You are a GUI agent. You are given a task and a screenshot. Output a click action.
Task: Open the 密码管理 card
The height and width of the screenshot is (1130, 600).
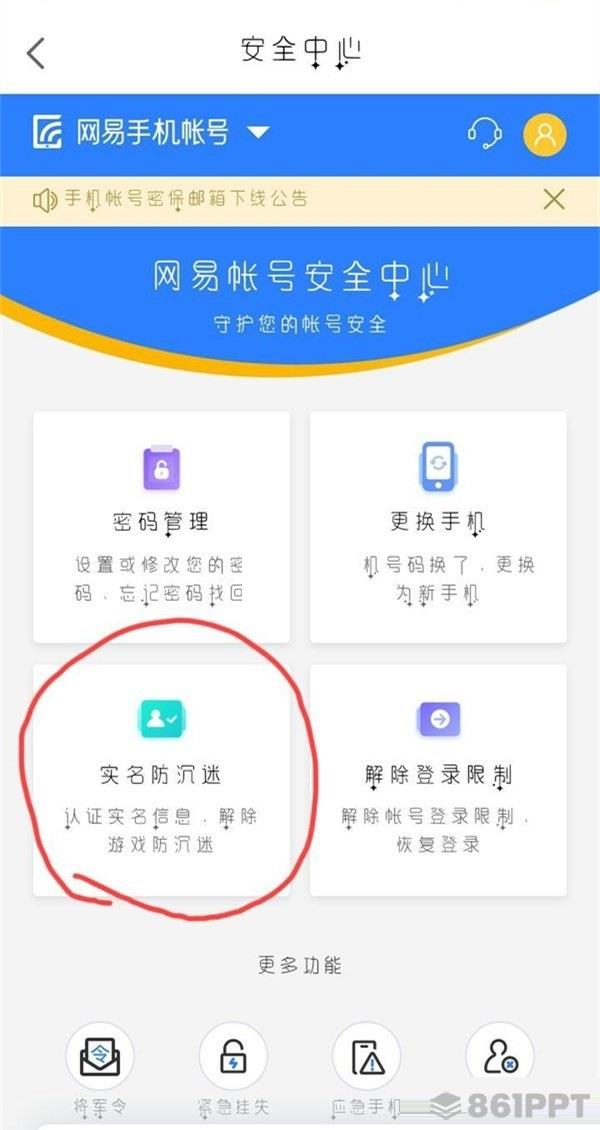click(x=161, y=526)
